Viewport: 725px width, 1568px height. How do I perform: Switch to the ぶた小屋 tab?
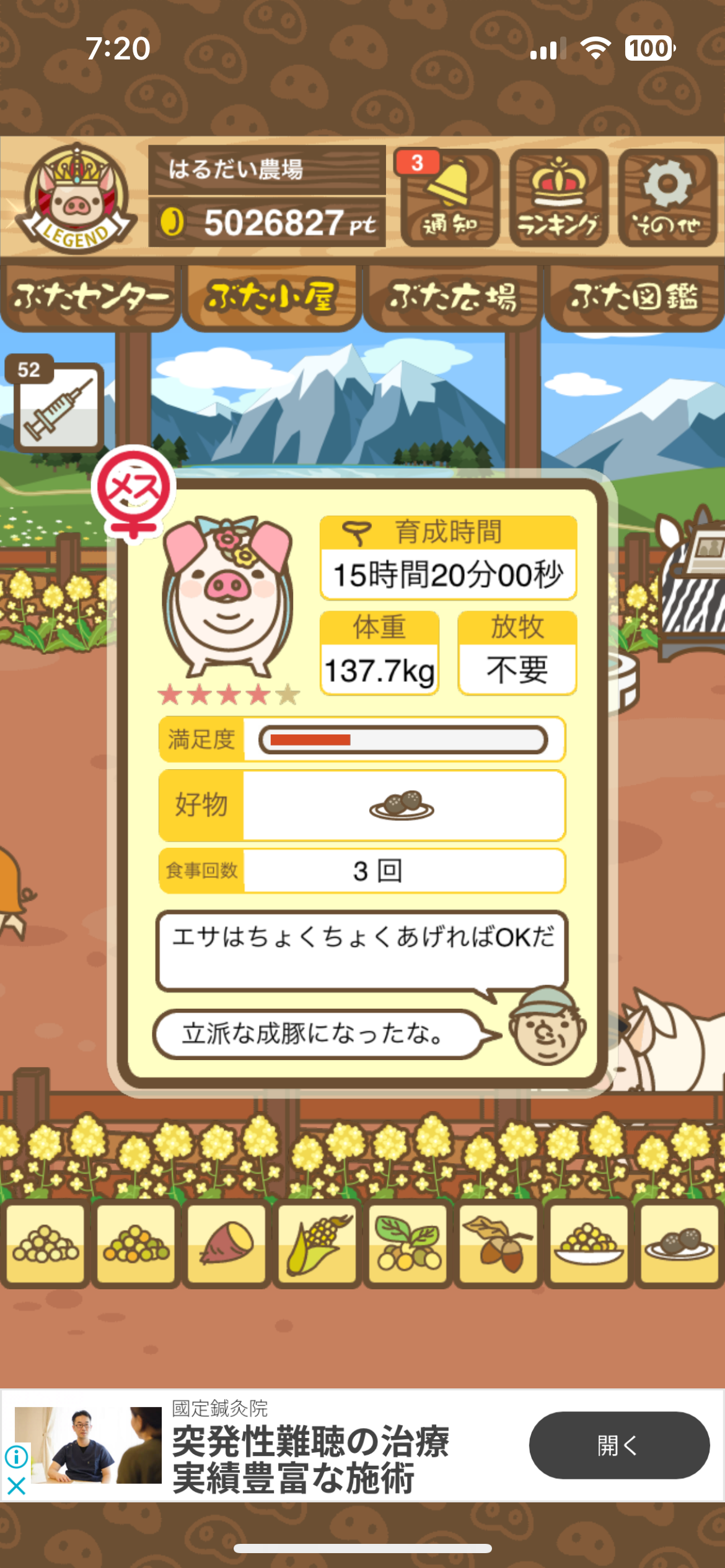click(x=271, y=297)
